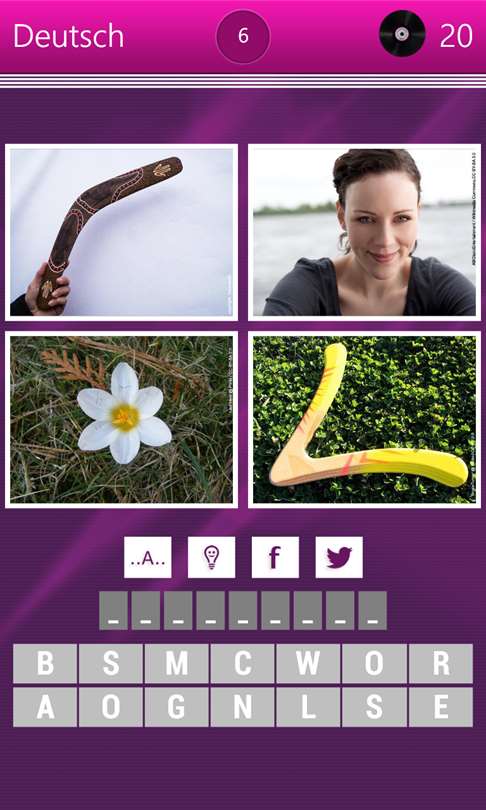Pick the letter A tile

tap(45, 707)
